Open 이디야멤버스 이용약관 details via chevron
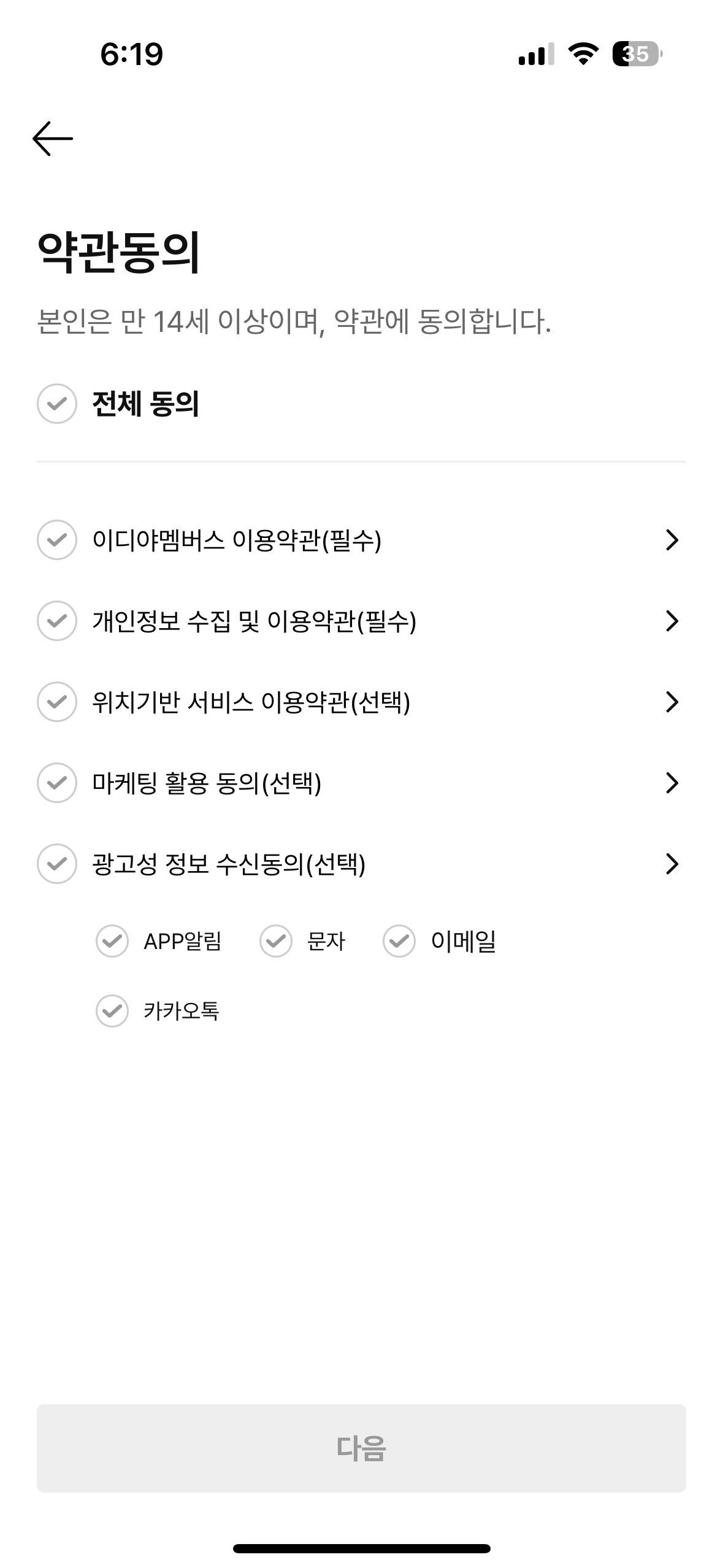The height and width of the screenshot is (1568, 723). pos(672,540)
